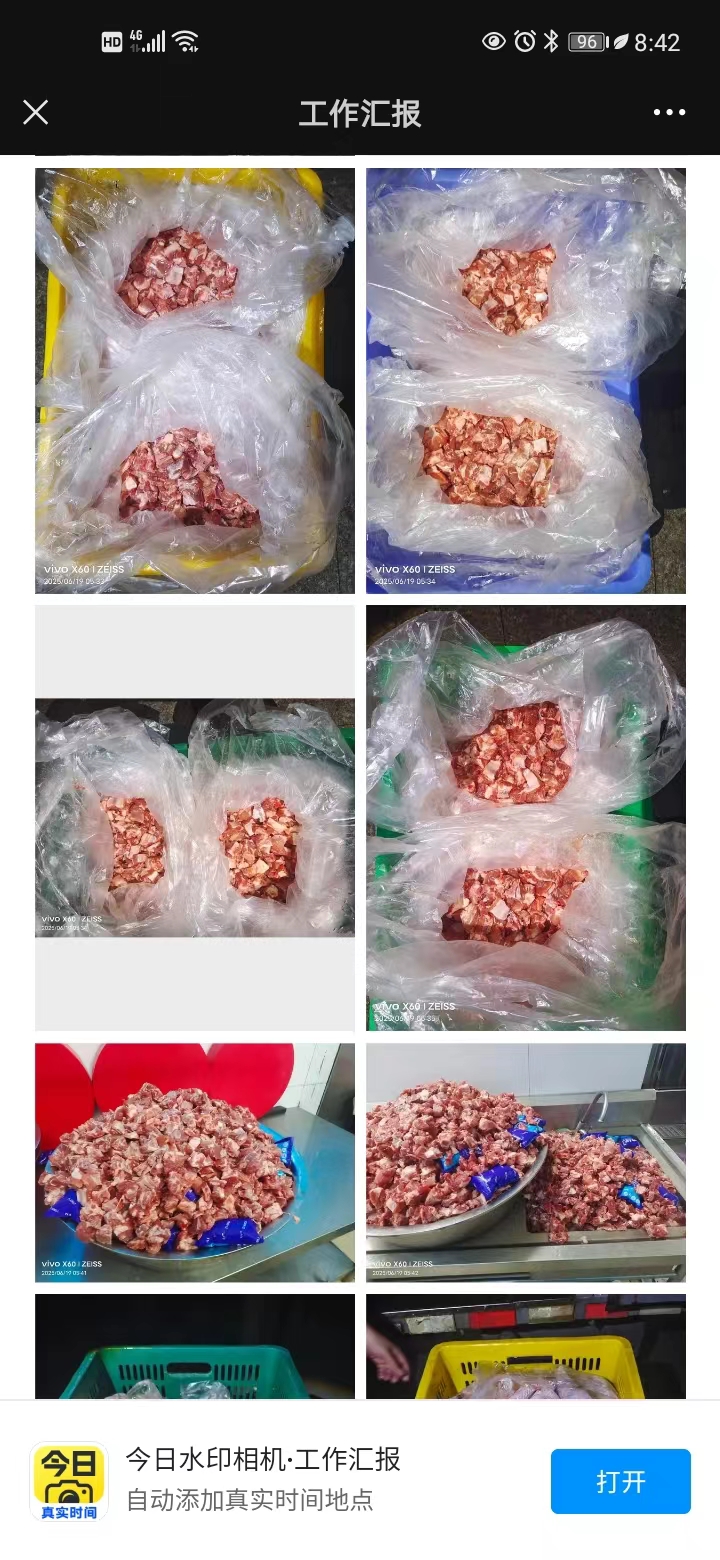
Task: Open partially visible green basket photo
Action: (195, 1346)
